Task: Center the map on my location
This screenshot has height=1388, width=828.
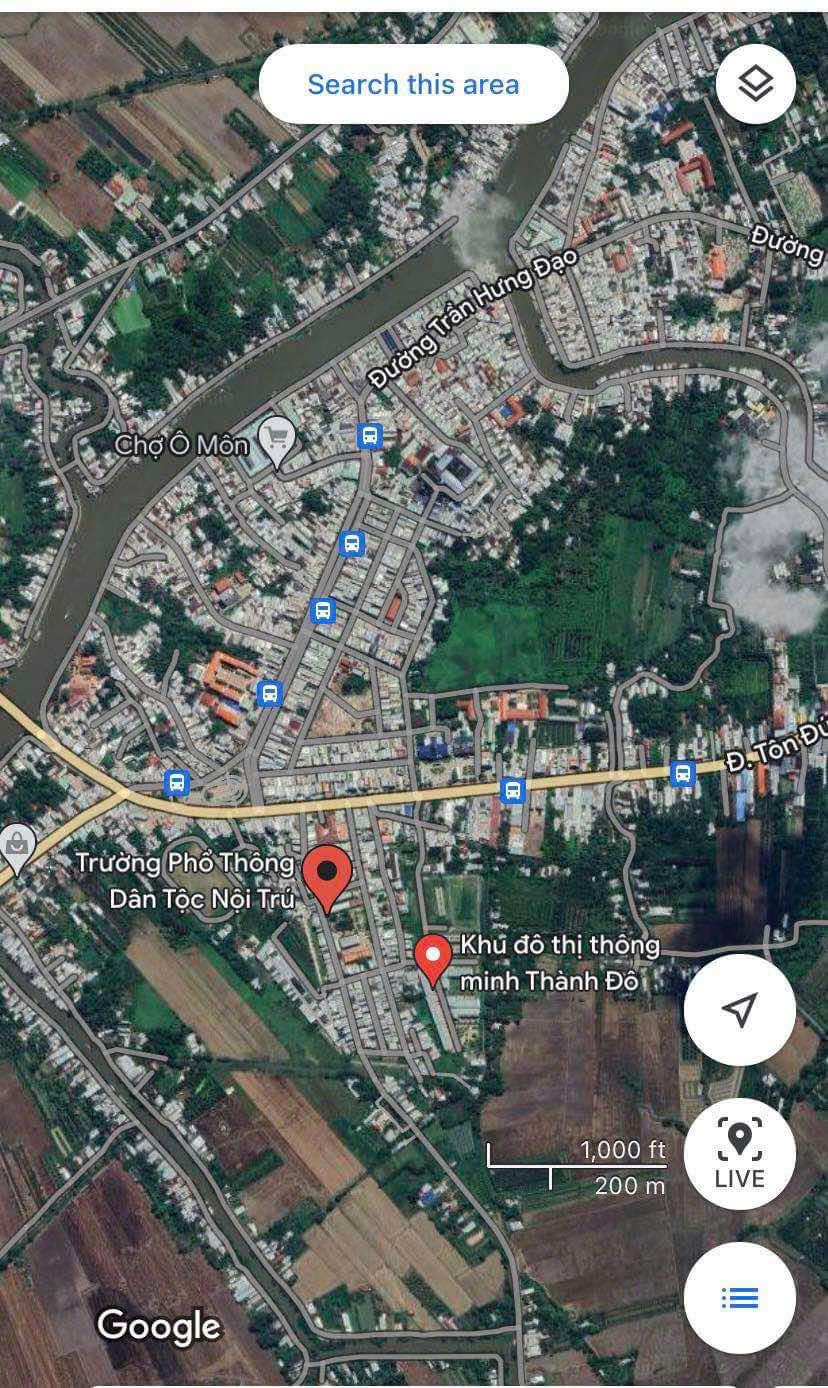Action: click(x=739, y=1010)
